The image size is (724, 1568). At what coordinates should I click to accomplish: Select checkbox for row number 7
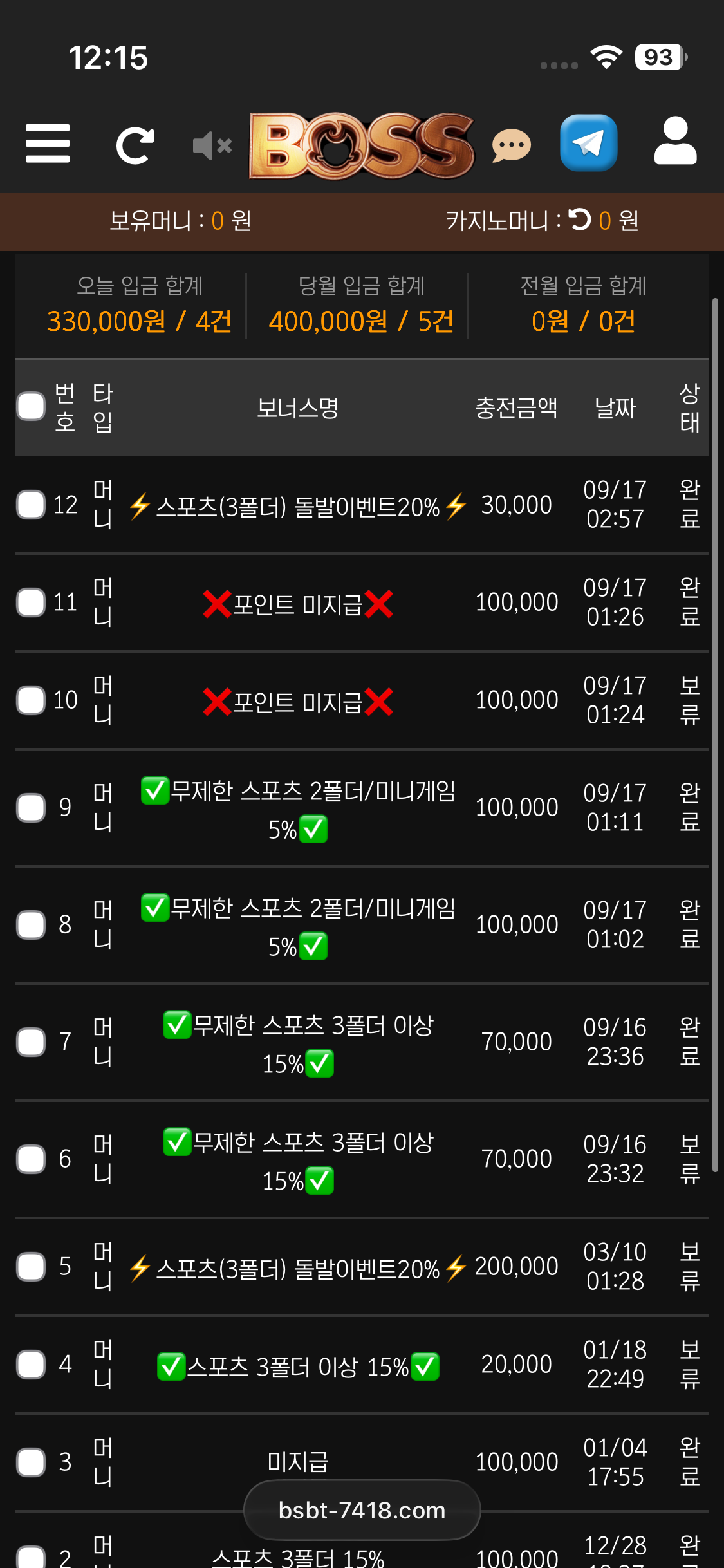click(x=31, y=1042)
